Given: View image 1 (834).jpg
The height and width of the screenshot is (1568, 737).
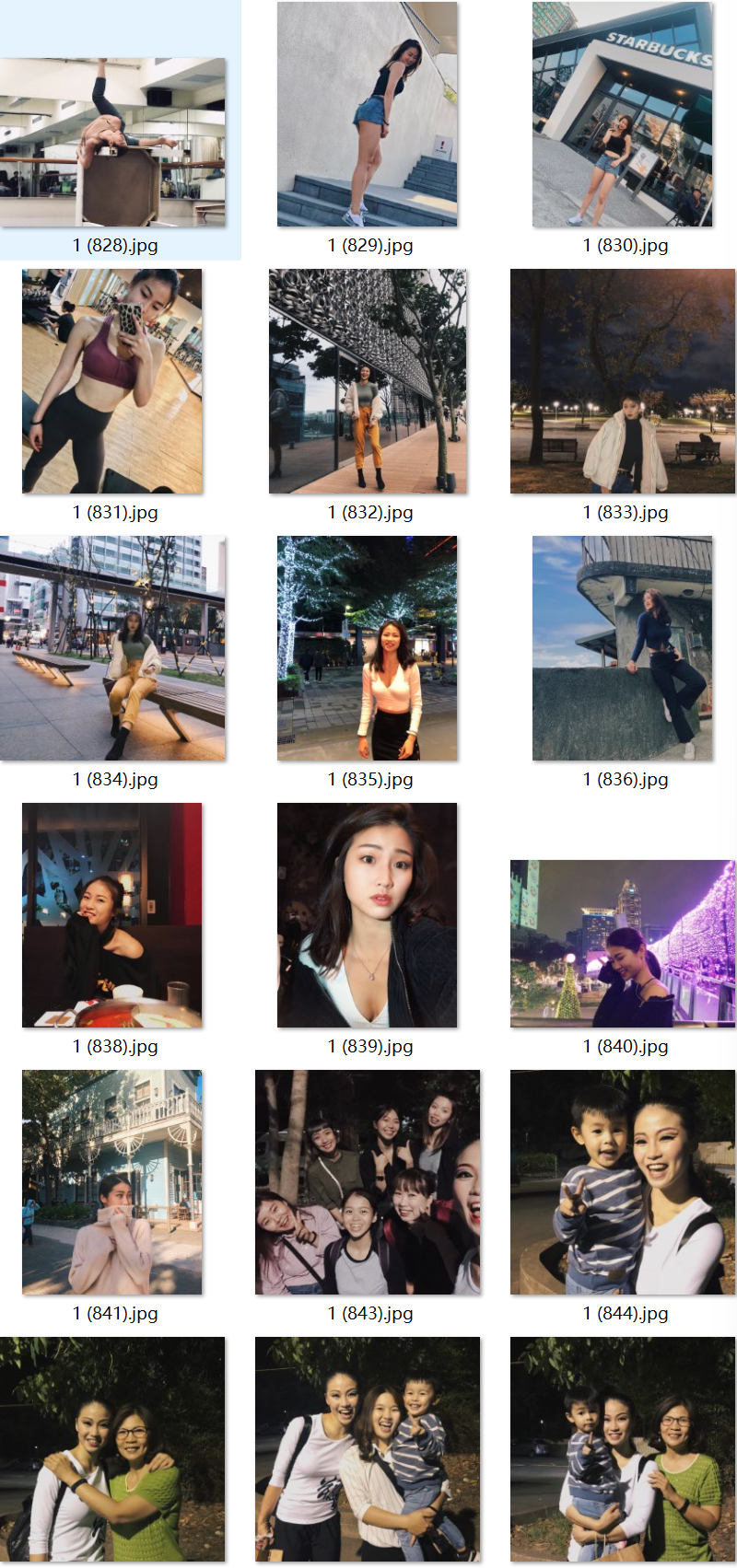Looking at the screenshot, I should pos(112,648).
